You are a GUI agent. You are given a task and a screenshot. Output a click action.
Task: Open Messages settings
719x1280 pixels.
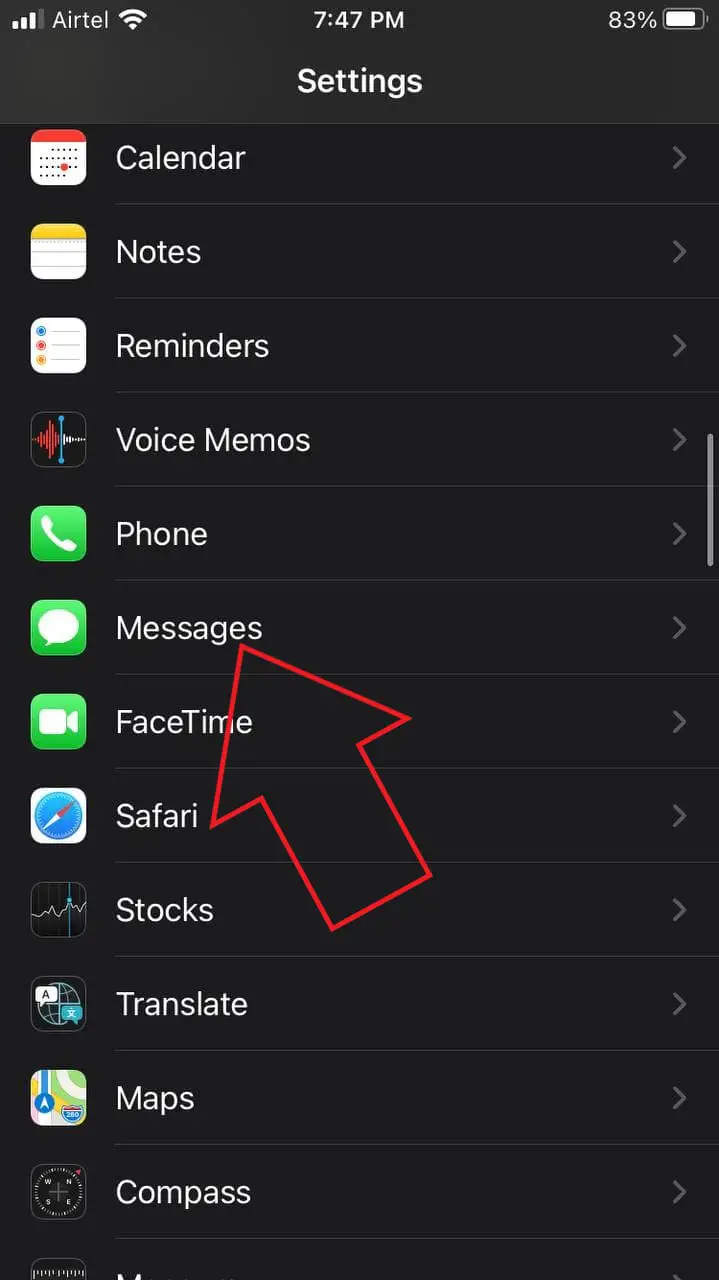click(359, 627)
